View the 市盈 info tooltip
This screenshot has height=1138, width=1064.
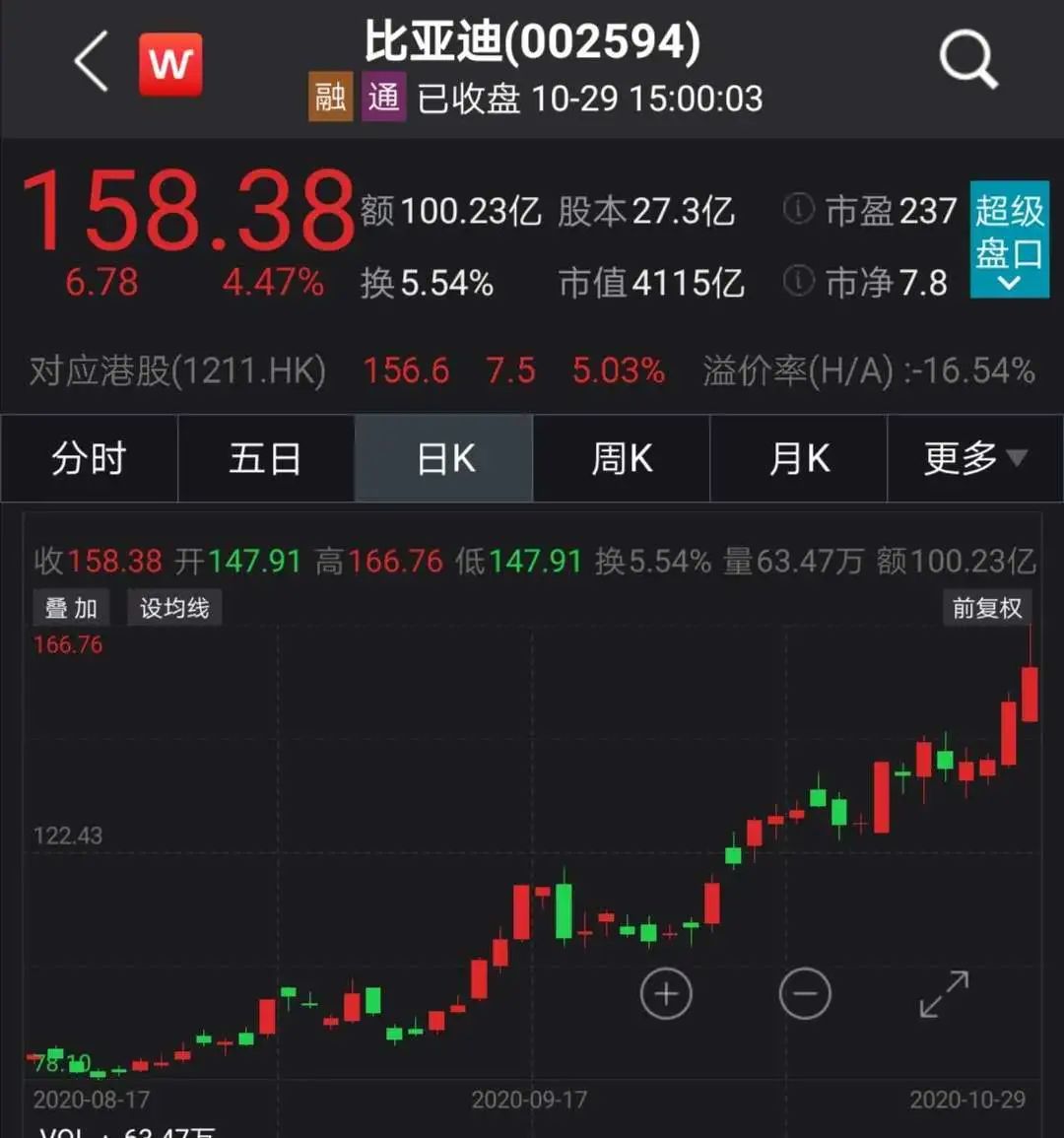(x=798, y=210)
